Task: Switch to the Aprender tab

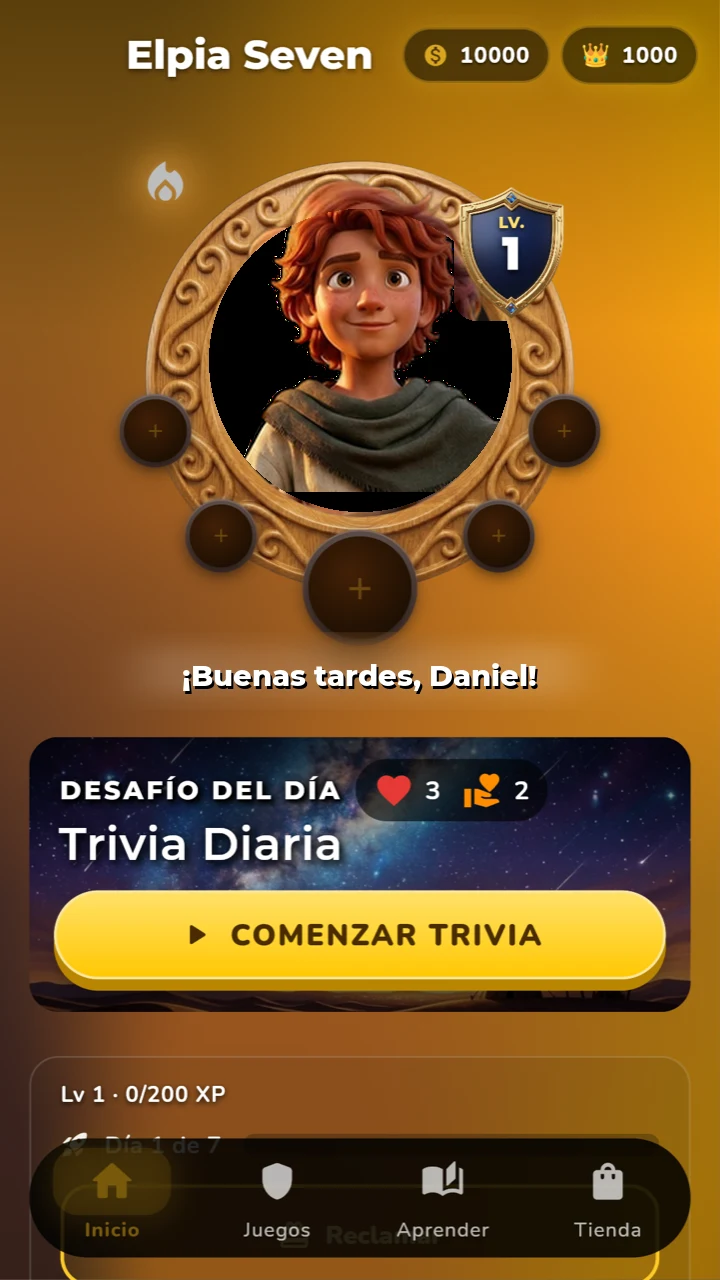Action: pos(442,1200)
